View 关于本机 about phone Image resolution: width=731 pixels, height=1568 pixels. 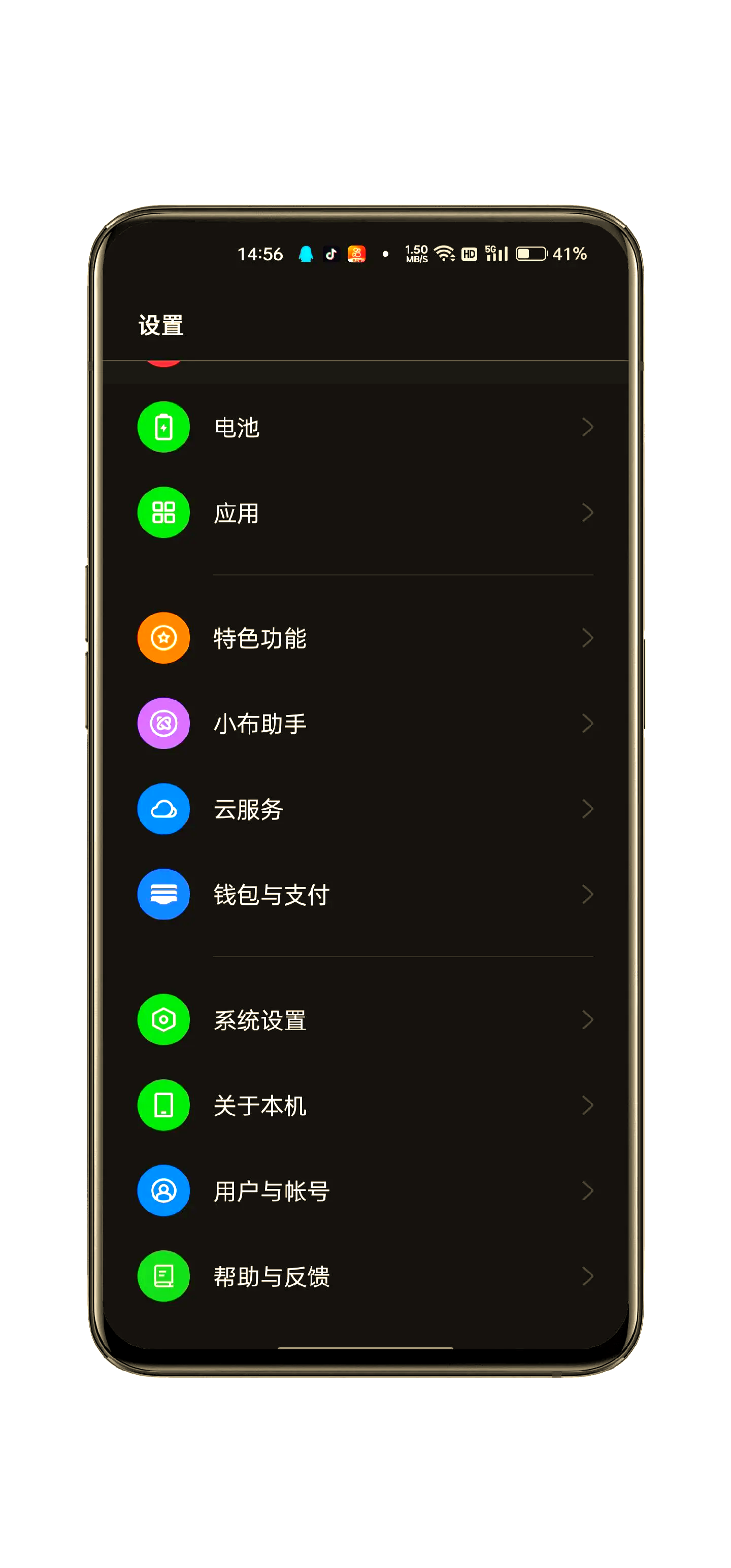[365, 1105]
